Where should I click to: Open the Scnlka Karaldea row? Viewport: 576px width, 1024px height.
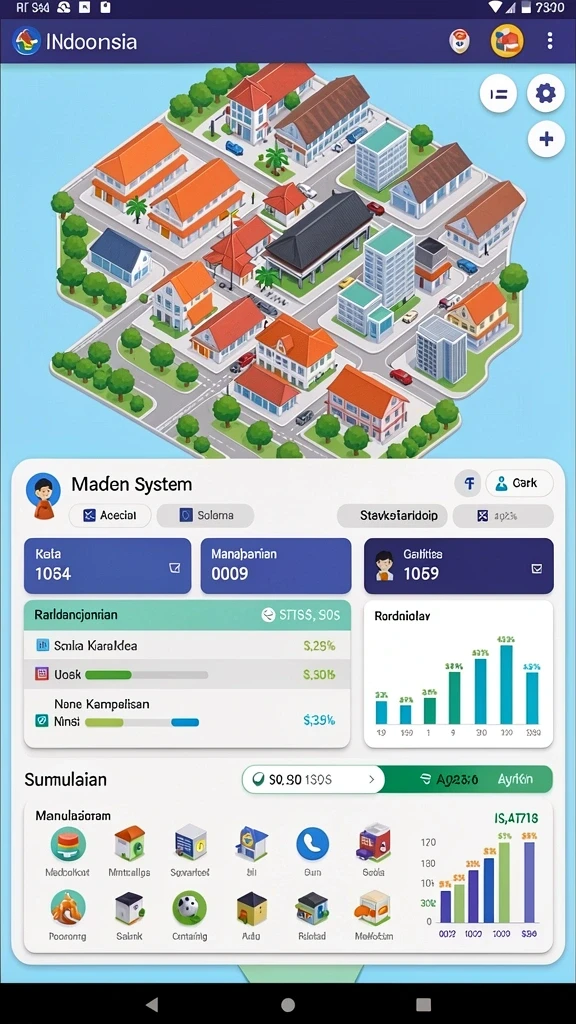click(x=187, y=646)
